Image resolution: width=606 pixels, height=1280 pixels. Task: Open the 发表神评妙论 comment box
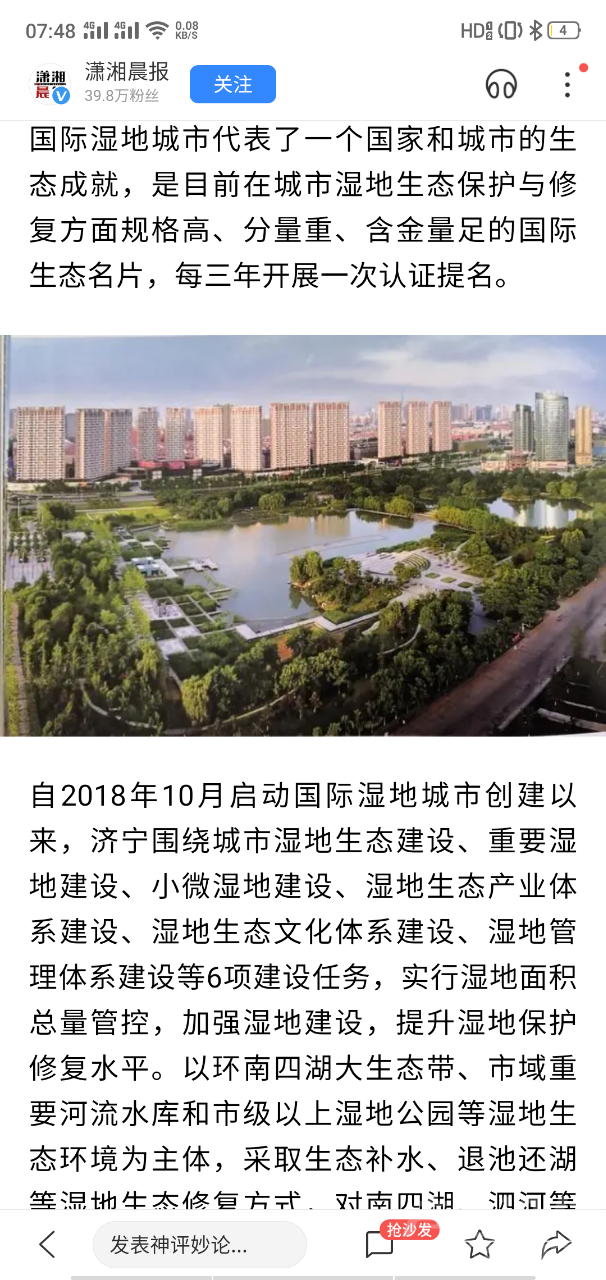point(199,1244)
